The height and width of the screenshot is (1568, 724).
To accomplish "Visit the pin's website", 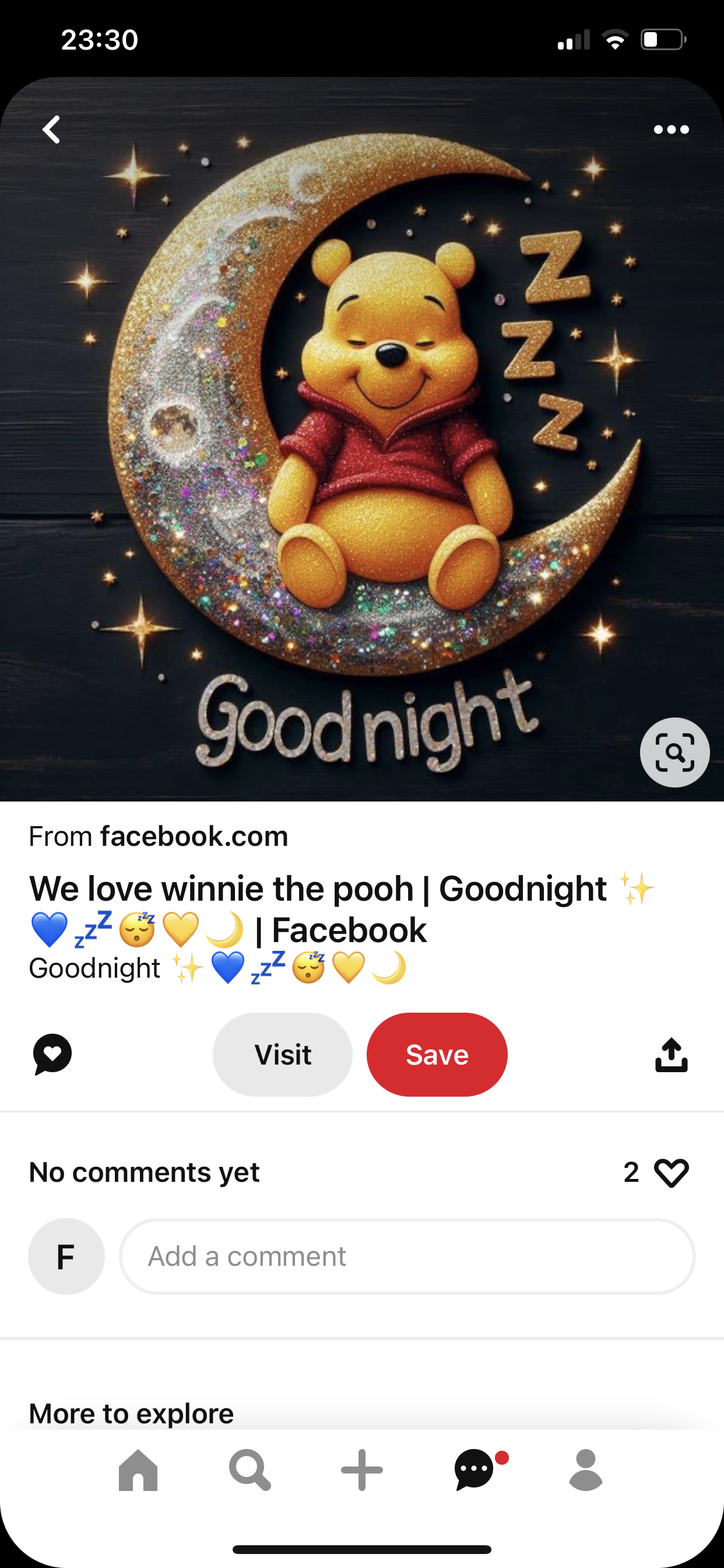I will tap(282, 1054).
